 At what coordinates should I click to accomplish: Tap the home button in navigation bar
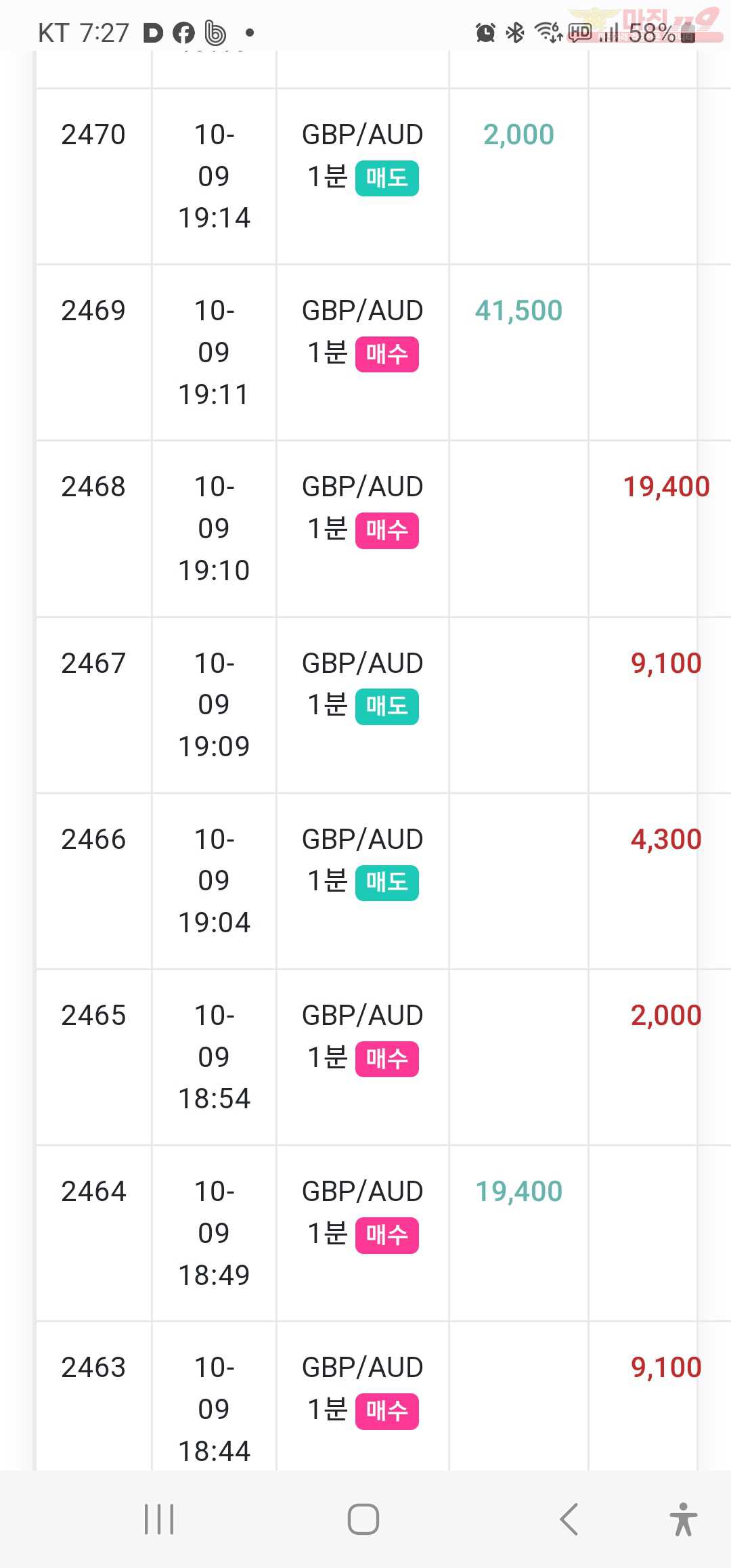tap(363, 1519)
